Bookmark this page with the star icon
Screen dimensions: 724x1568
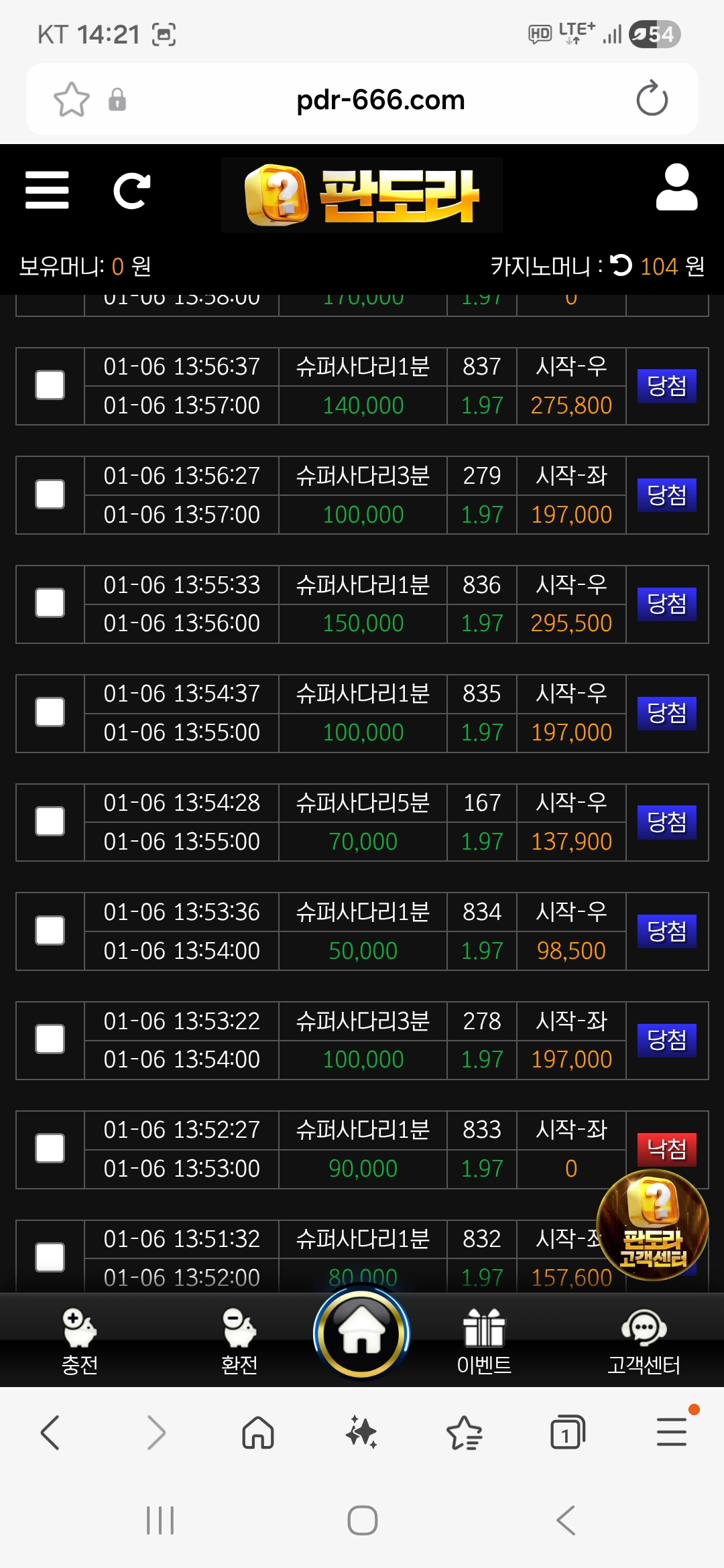pyautogui.click(x=72, y=99)
